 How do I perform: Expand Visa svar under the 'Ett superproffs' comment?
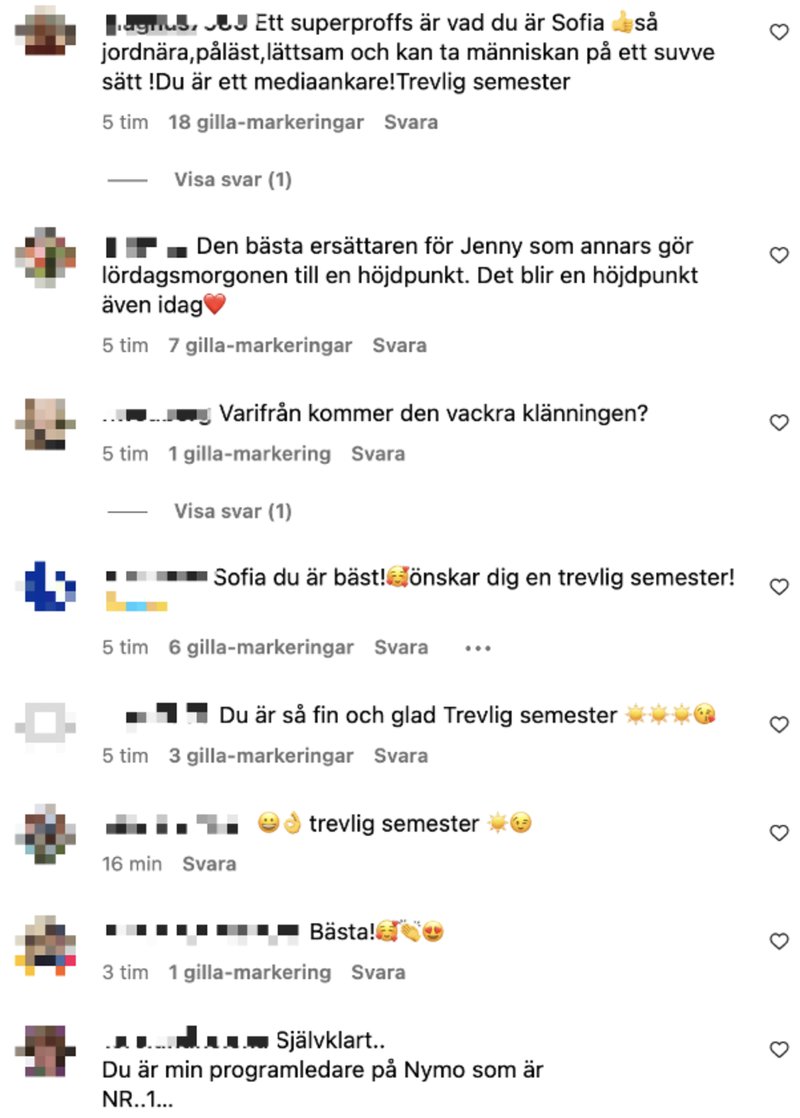coord(232,180)
